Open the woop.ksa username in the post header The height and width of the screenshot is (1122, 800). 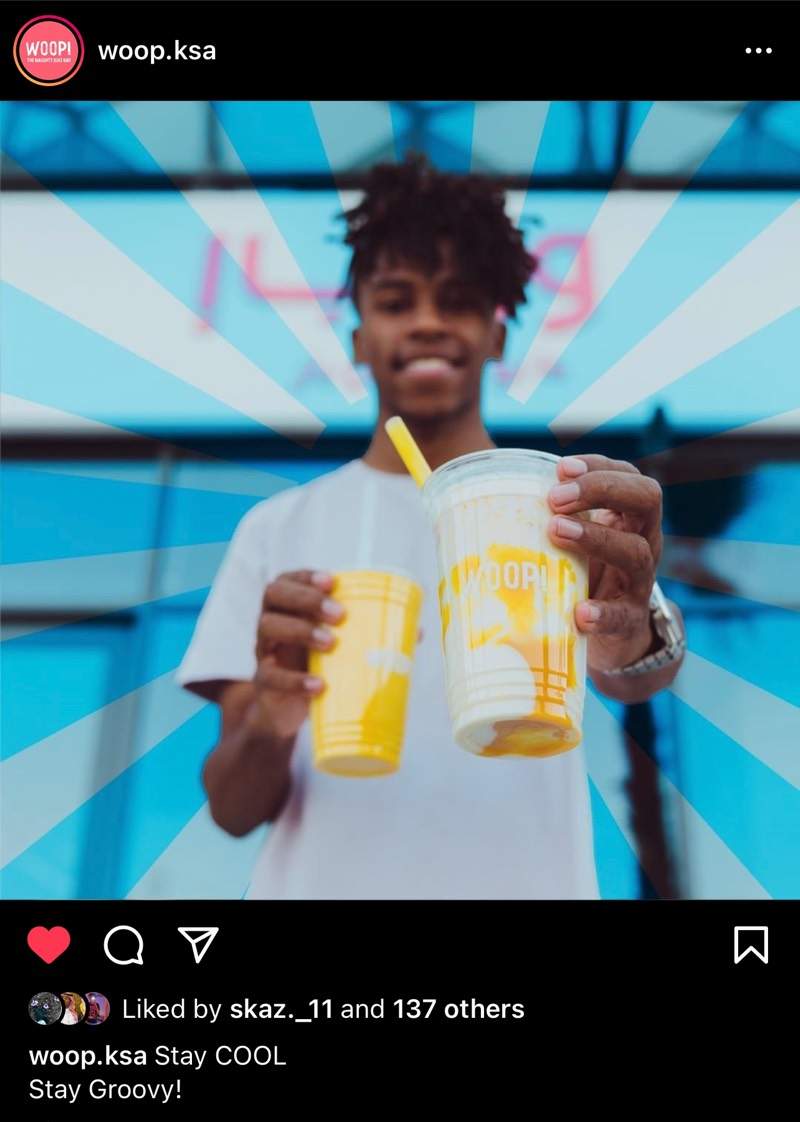(157, 51)
